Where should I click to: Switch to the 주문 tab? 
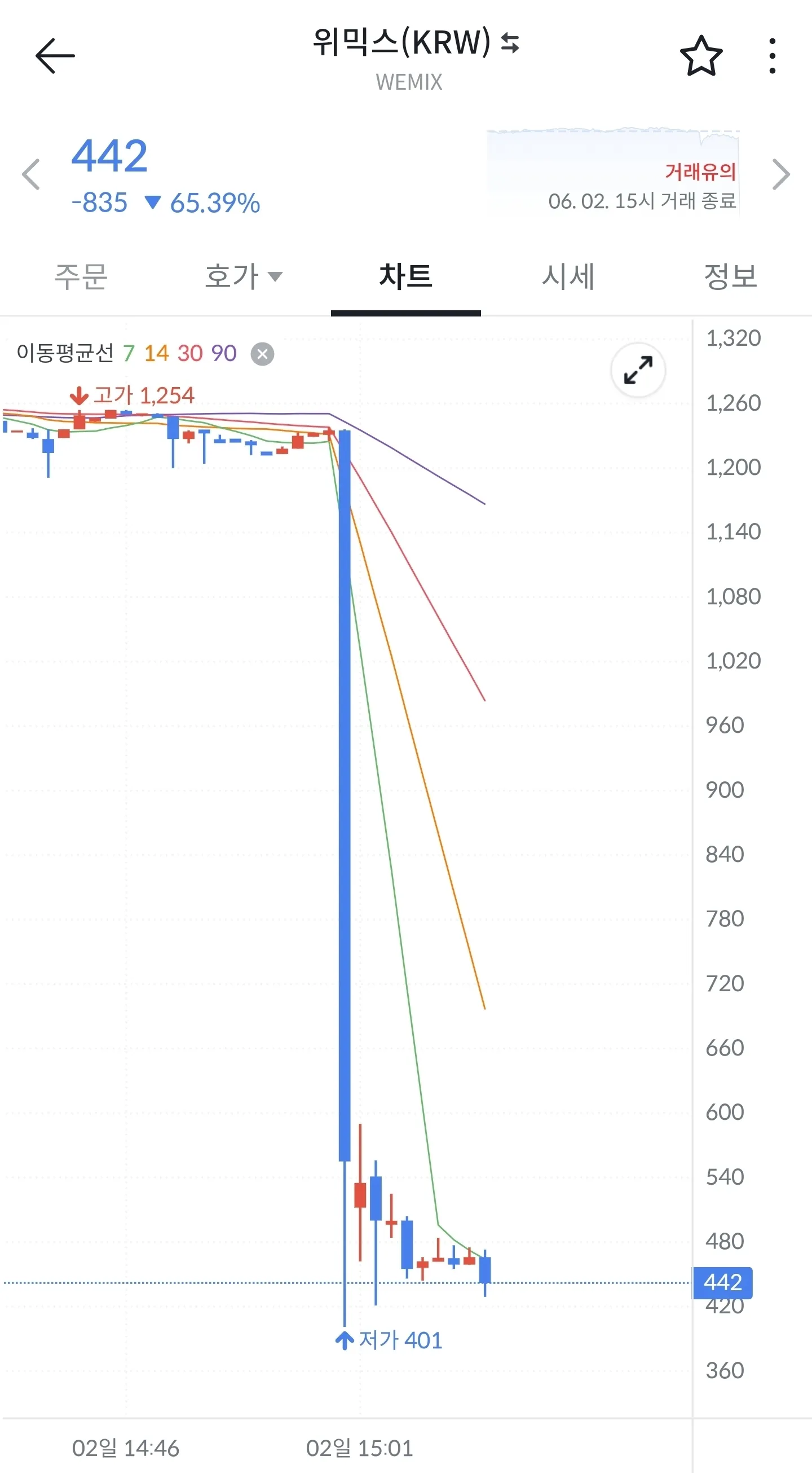pos(81,277)
